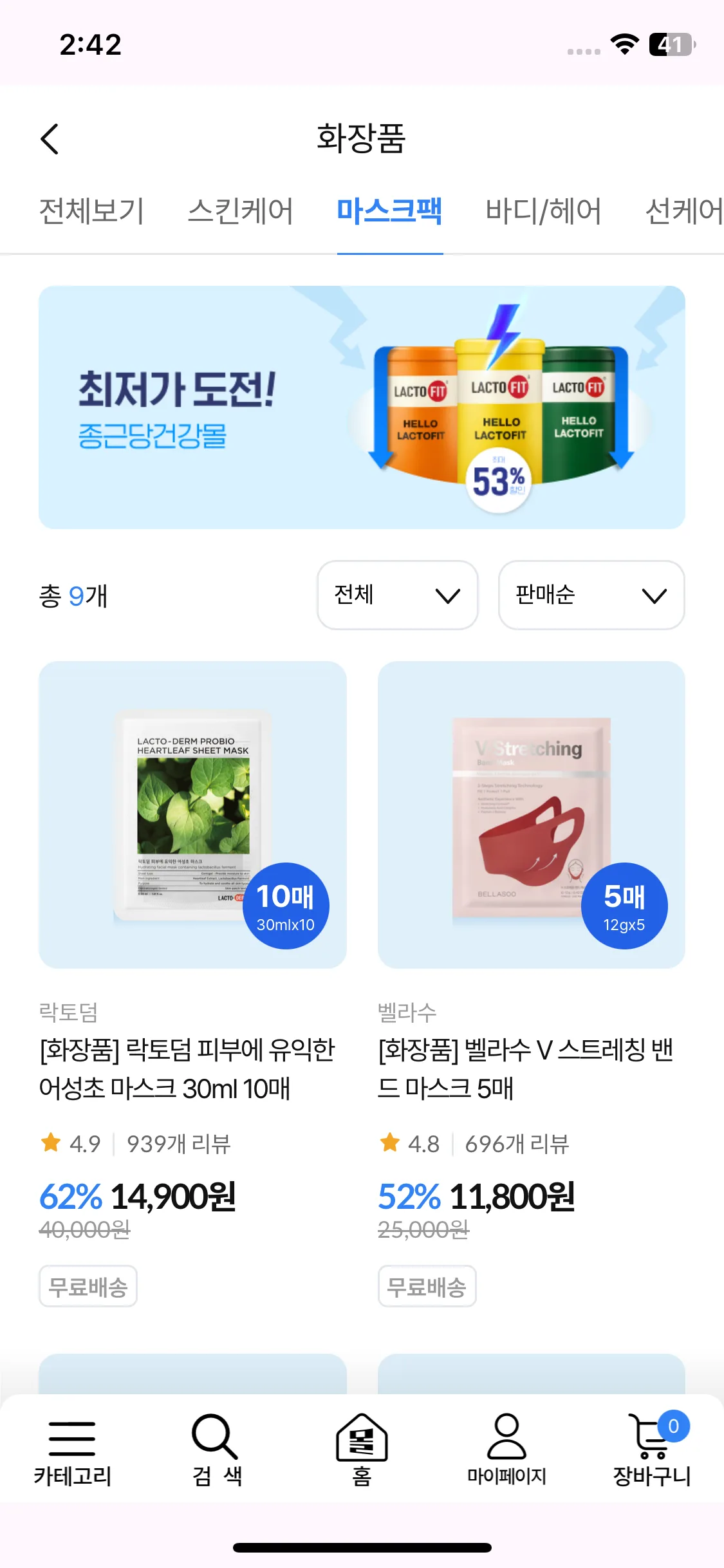Go back using the top-left arrow
Image resolution: width=724 pixels, height=1568 pixels.
click(50, 139)
